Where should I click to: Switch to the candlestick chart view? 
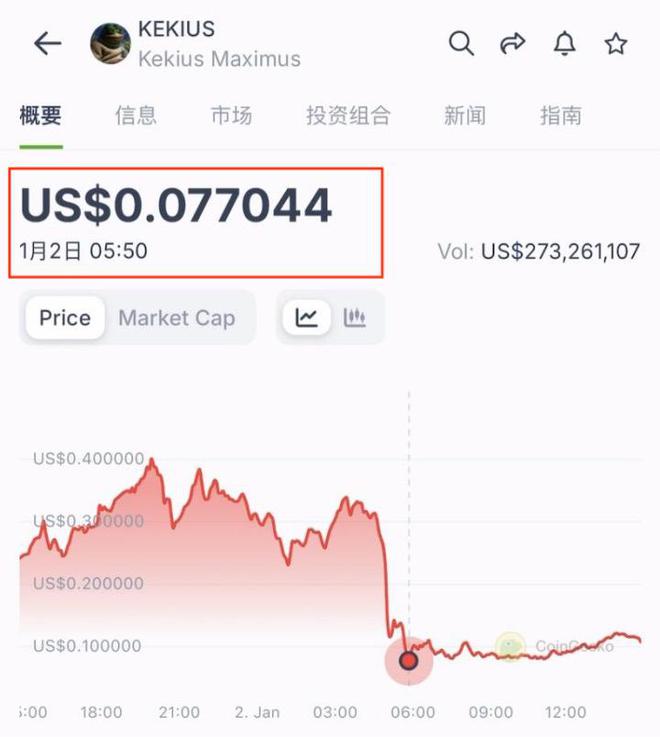click(x=355, y=318)
